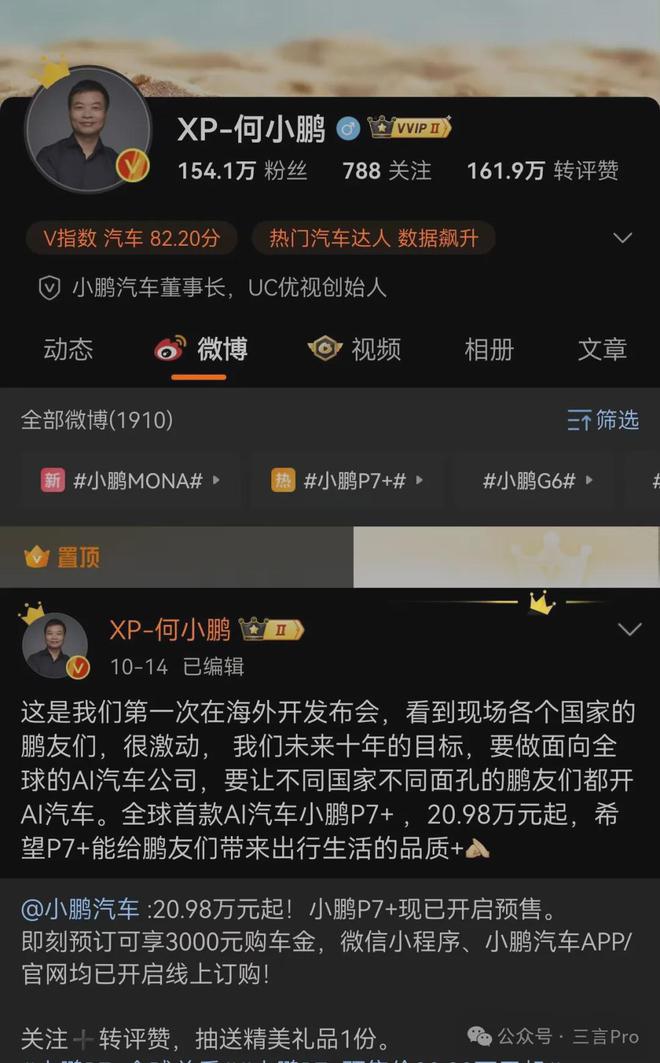The height and width of the screenshot is (1063, 660).
Task: Go to the 文章 tab
Action: 602,349
